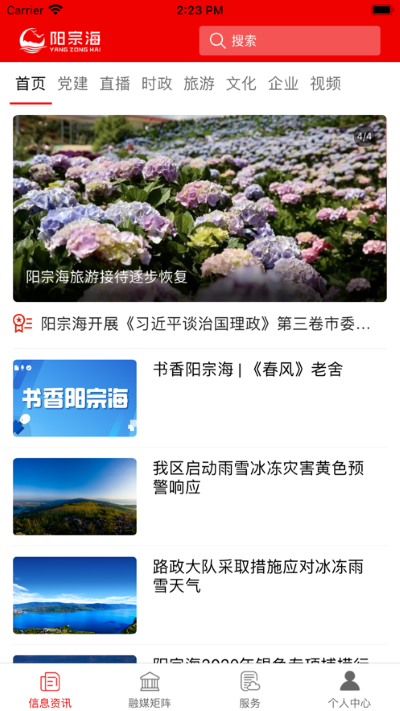This screenshot has width=400, height=711.
Task: Open the article 书香阳宗海 |《春风》老舍
Action: 200,398
